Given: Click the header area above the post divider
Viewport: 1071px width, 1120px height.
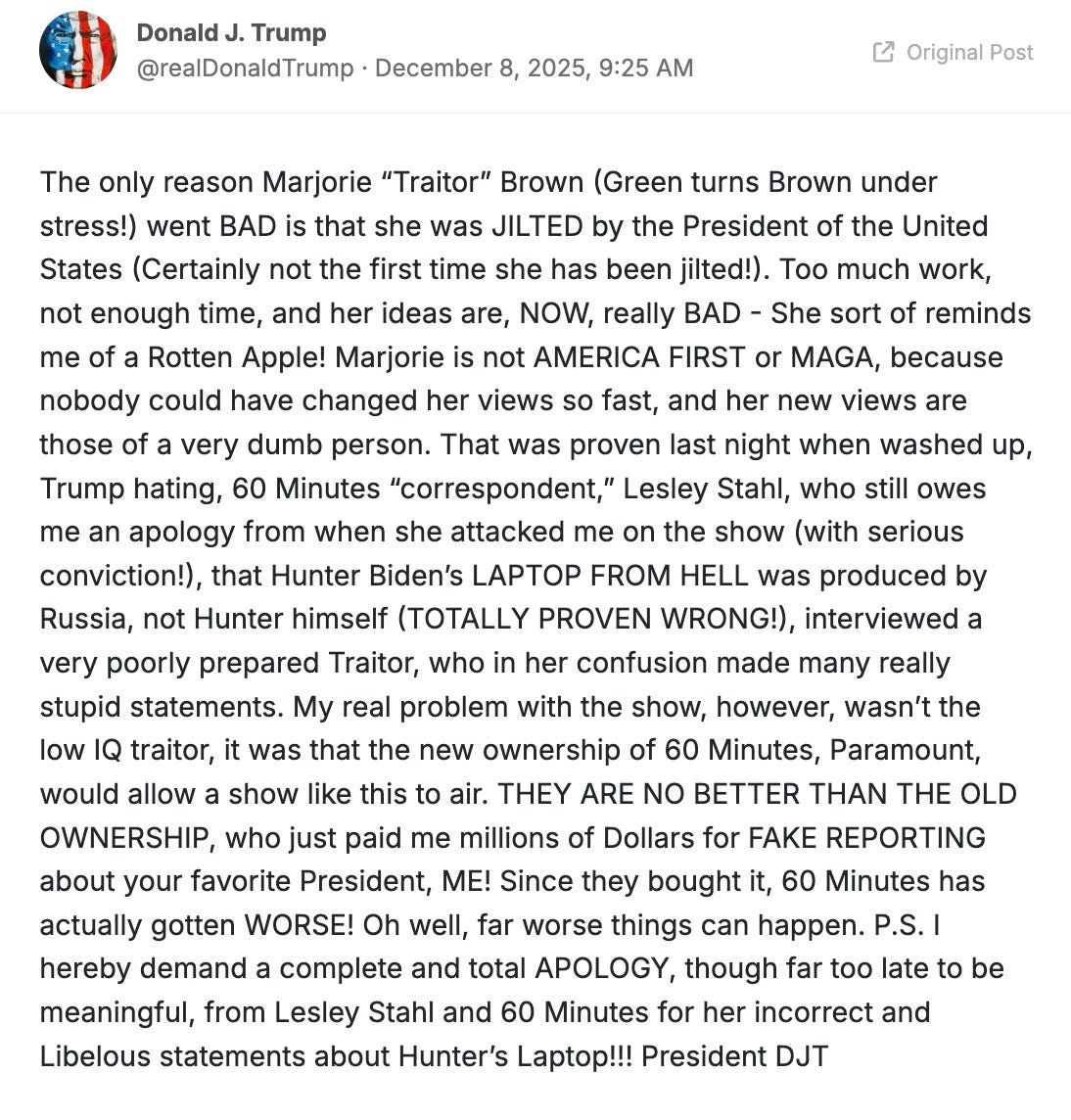Looking at the screenshot, I should click(535, 56).
